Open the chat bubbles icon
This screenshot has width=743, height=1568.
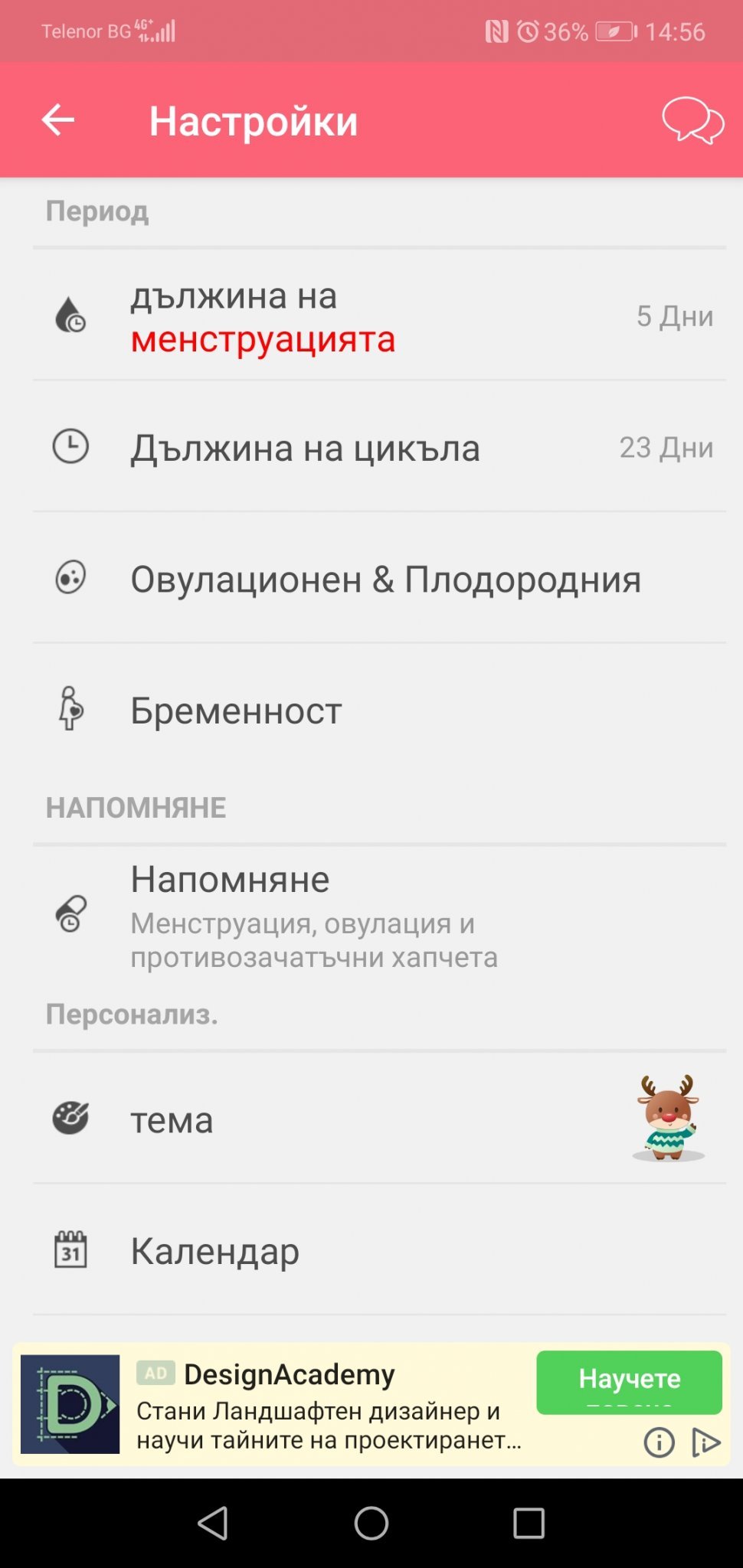(x=692, y=120)
